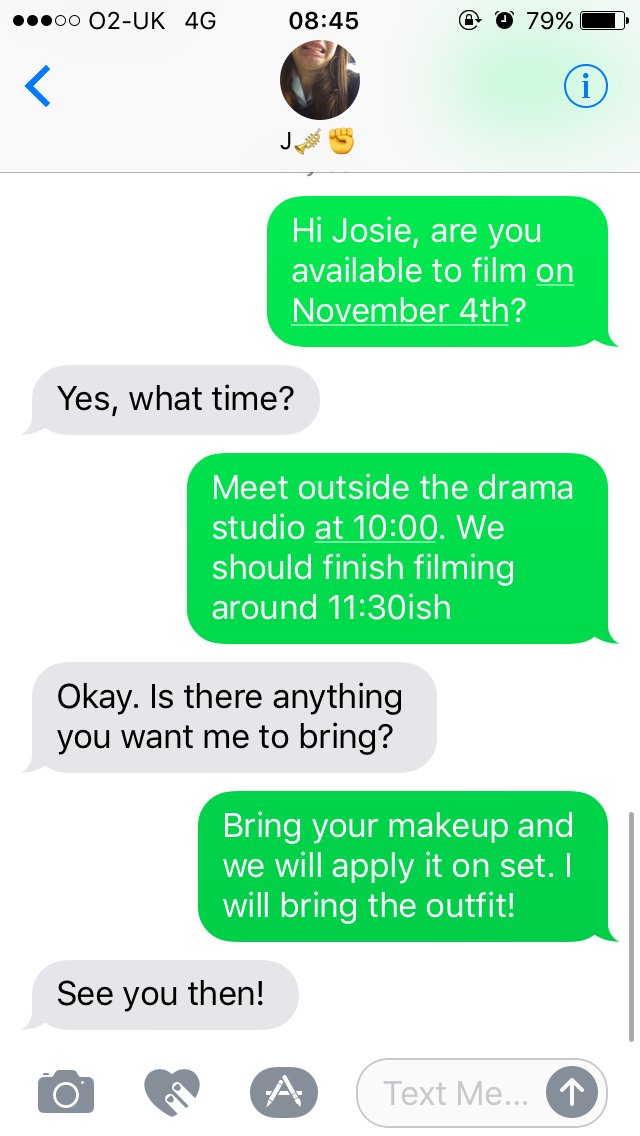Open the camera to attach a photo
This screenshot has height=1136, width=640.
tap(66, 1091)
